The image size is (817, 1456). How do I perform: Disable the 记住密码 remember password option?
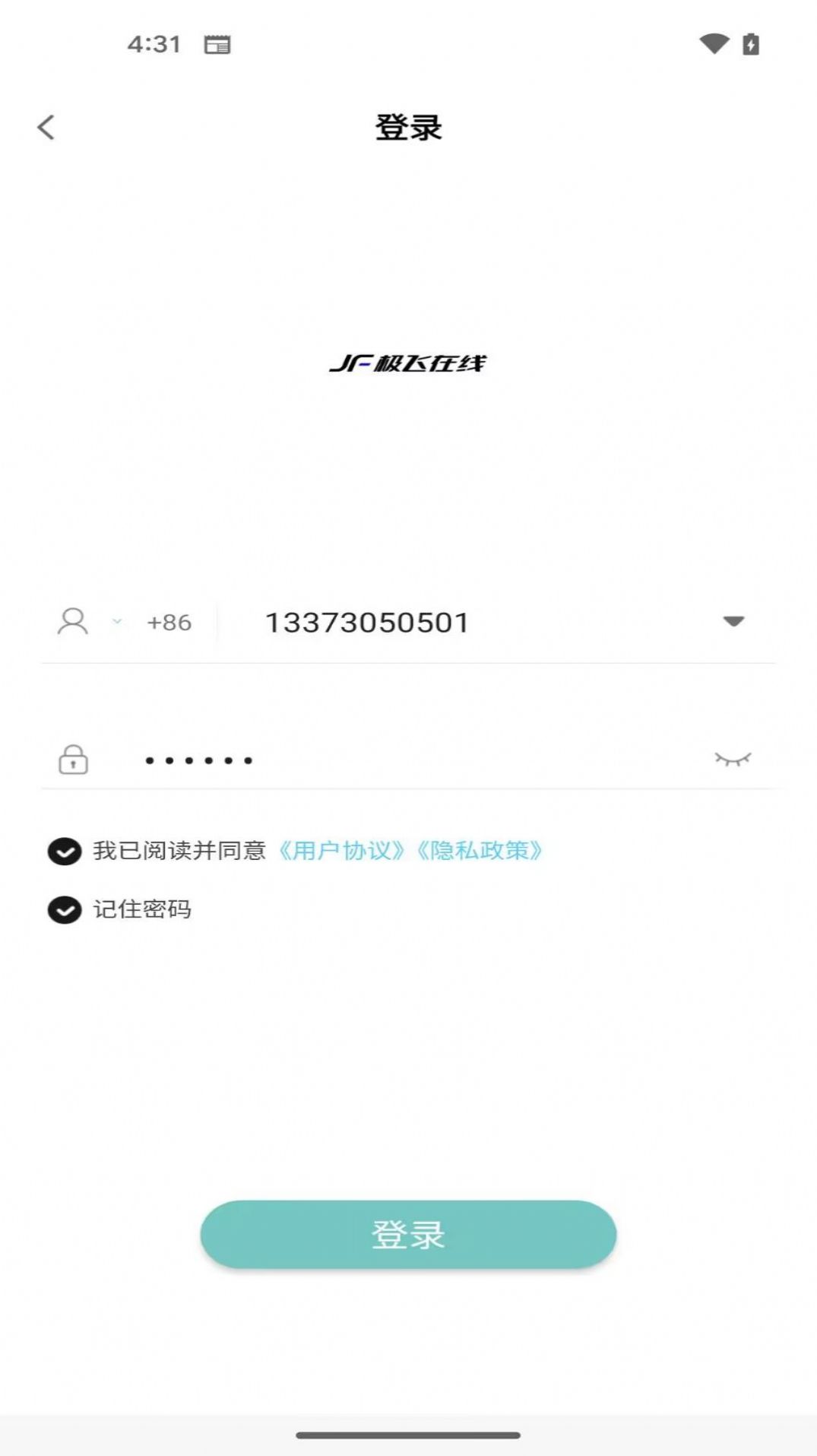click(64, 908)
